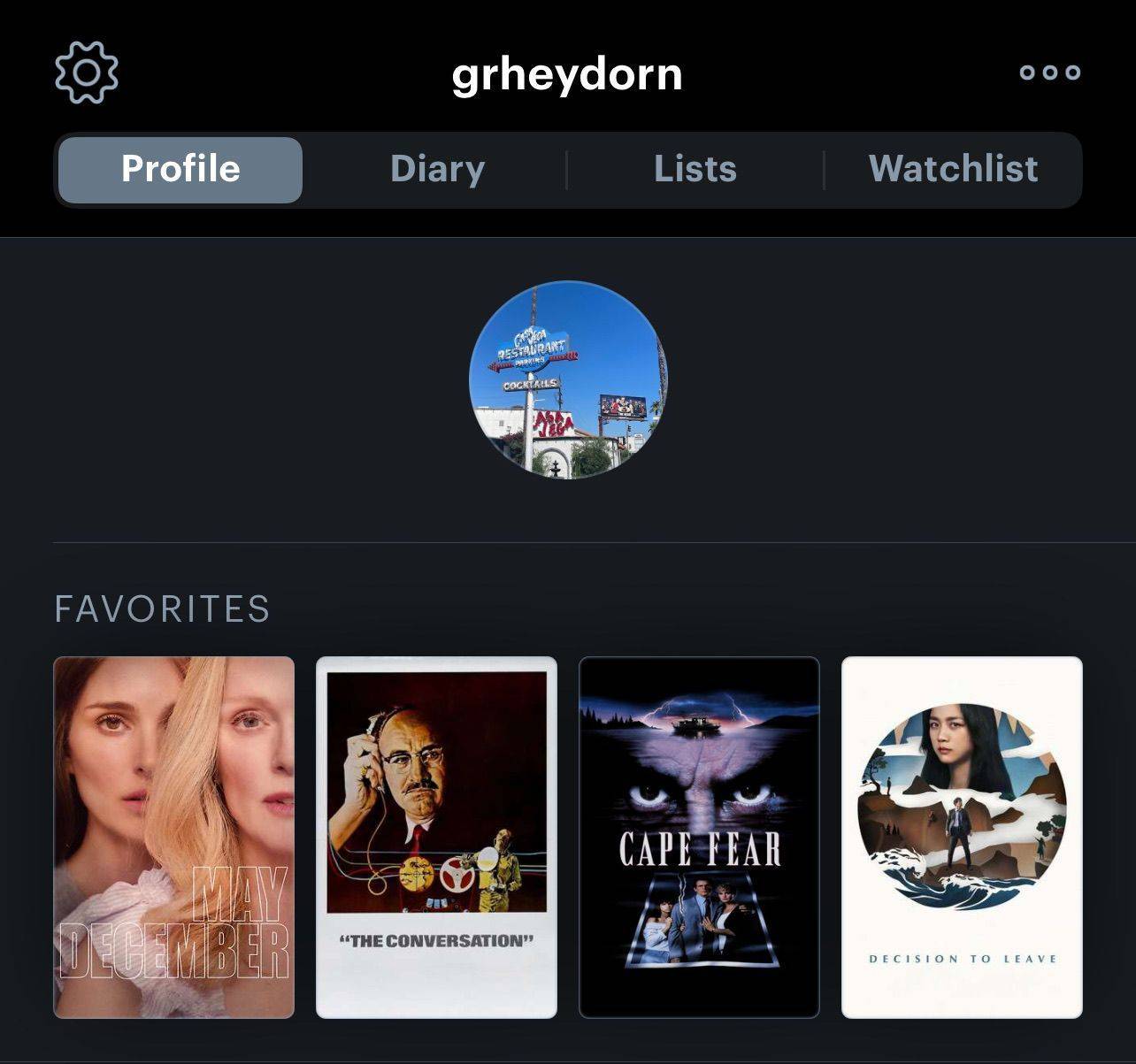Switch to the Lists tab
Image resolution: width=1136 pixels, height=1064 pixels.
click(695, 169)
